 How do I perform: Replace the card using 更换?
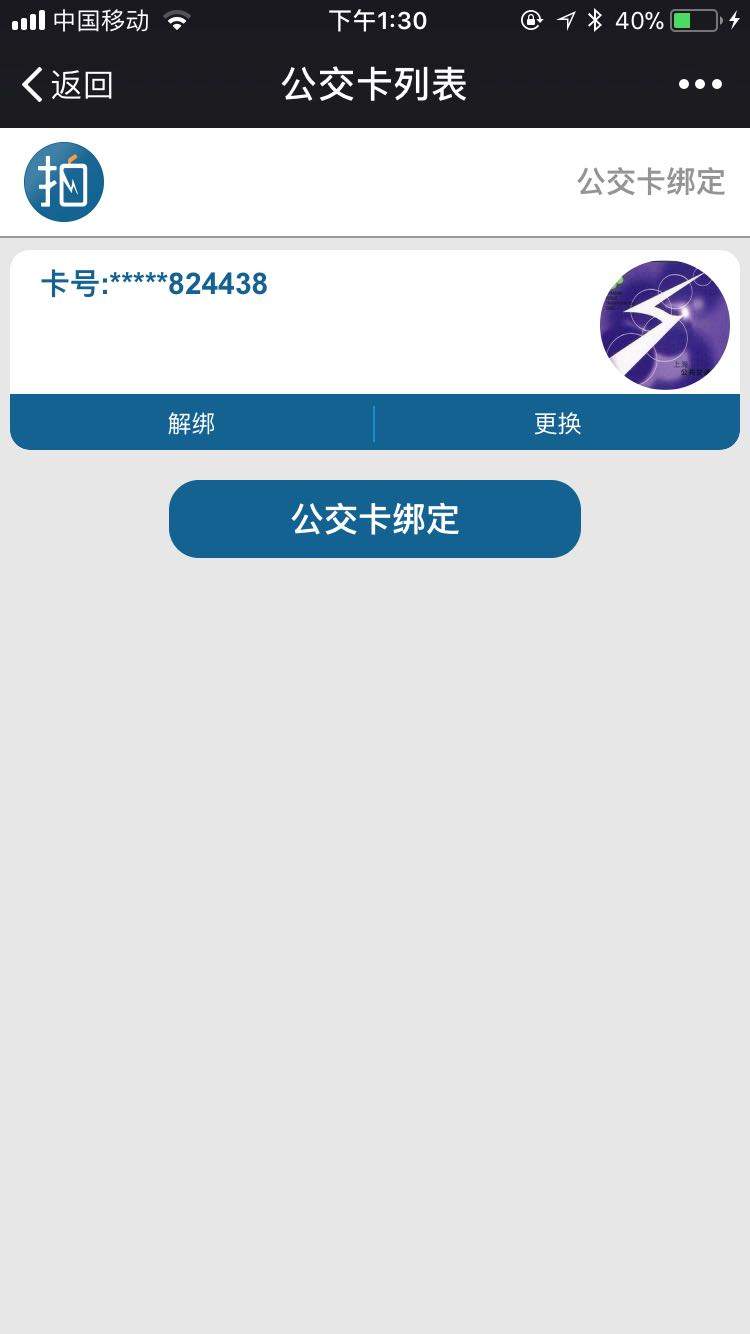pyautogui.click(x=557, y=423)
